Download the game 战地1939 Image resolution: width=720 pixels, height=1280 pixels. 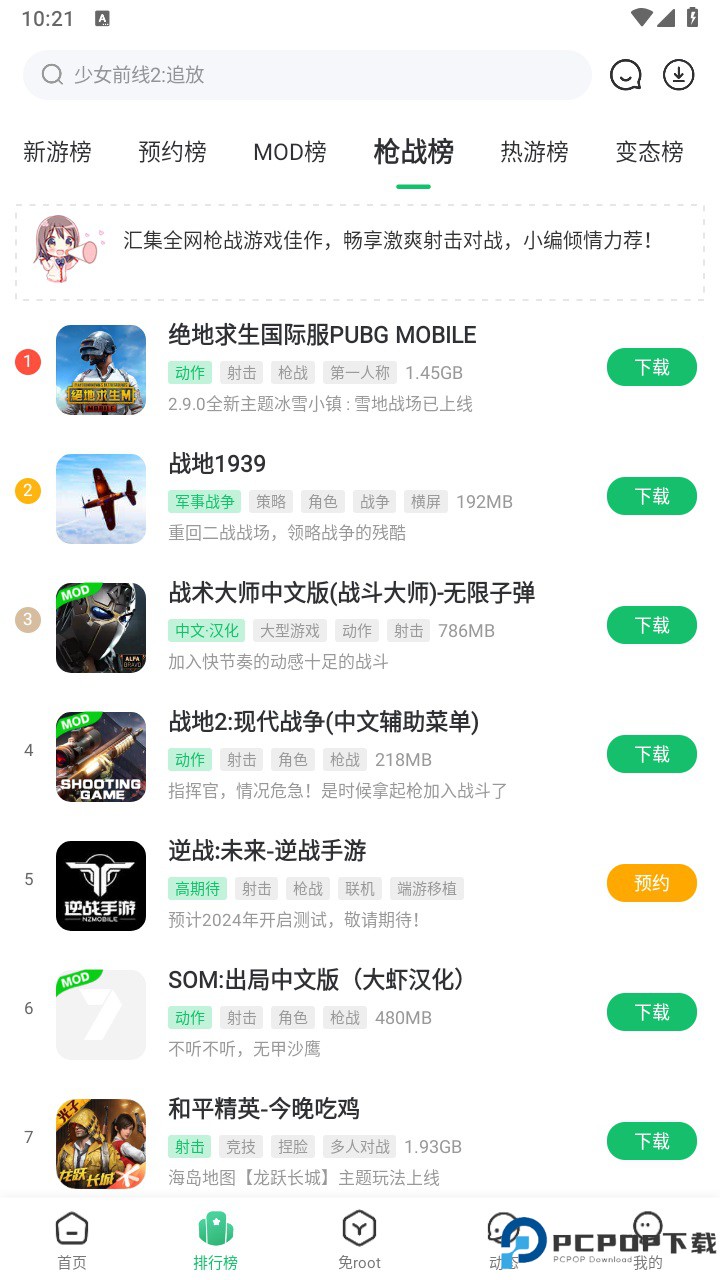point(651,497)
